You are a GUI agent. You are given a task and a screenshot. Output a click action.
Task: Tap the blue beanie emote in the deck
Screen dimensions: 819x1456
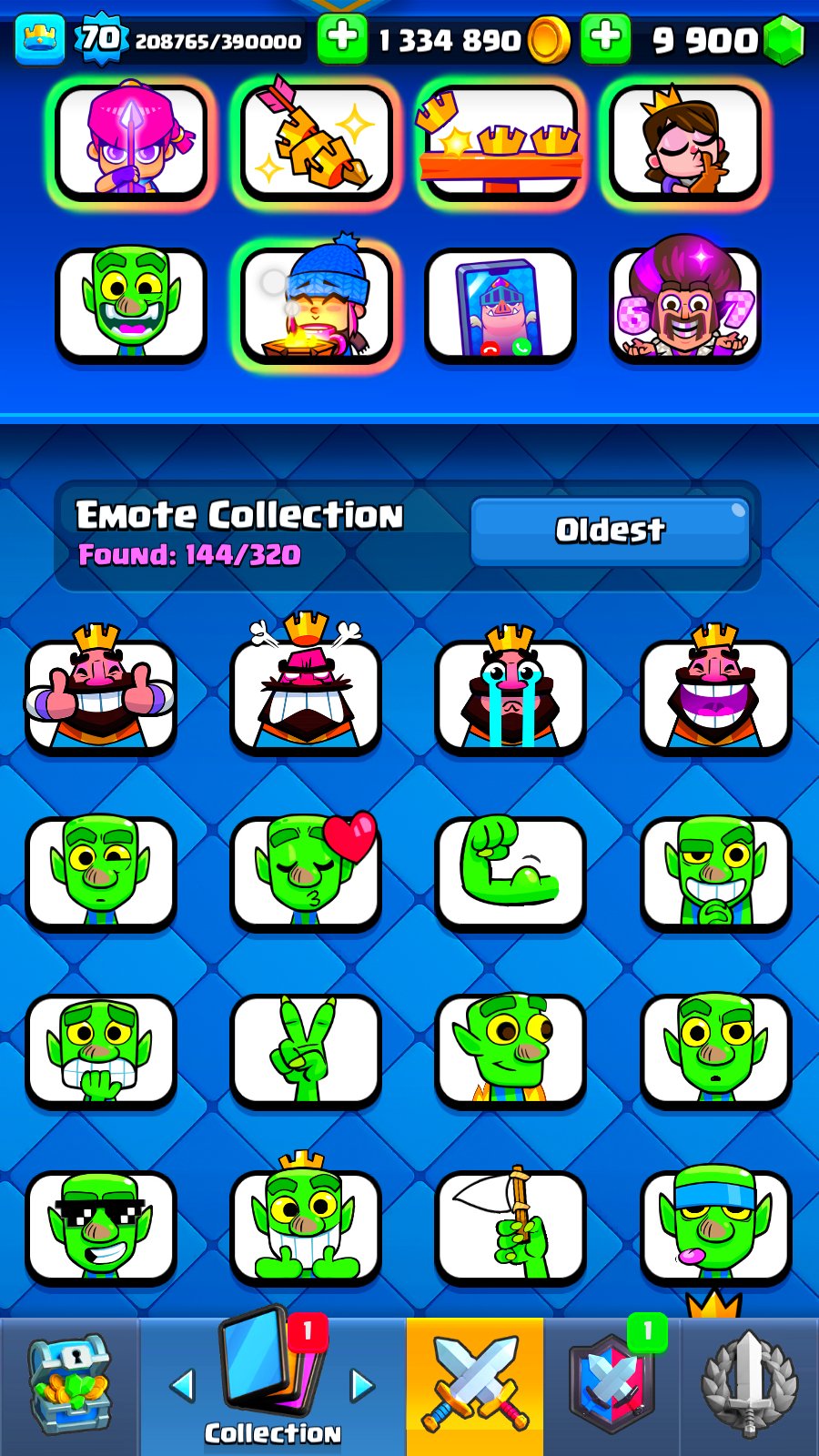pyautogui.click(x=316, y=306)
